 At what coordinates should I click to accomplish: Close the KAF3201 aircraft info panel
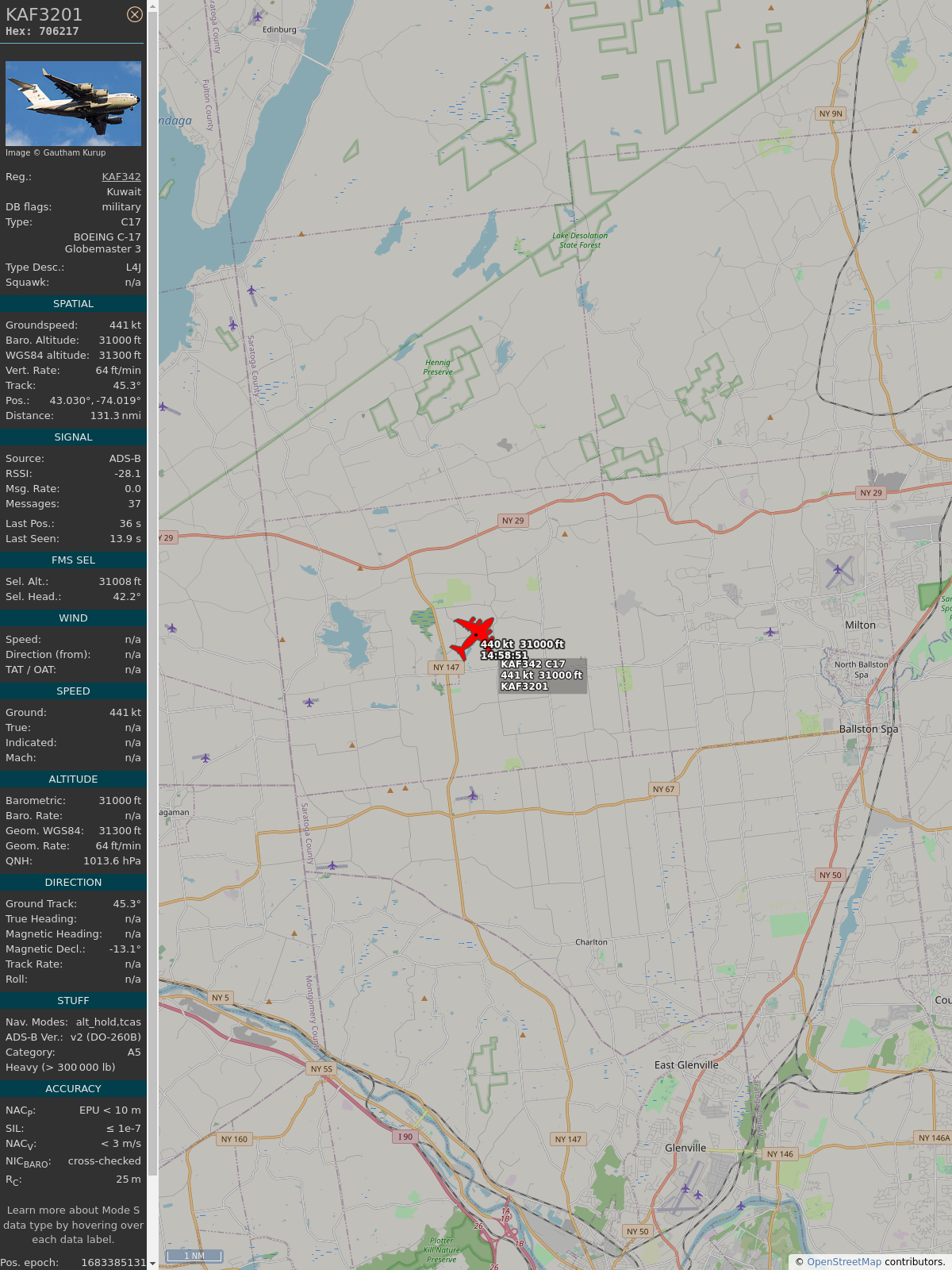pyautogui.click(x=135, y=14)
